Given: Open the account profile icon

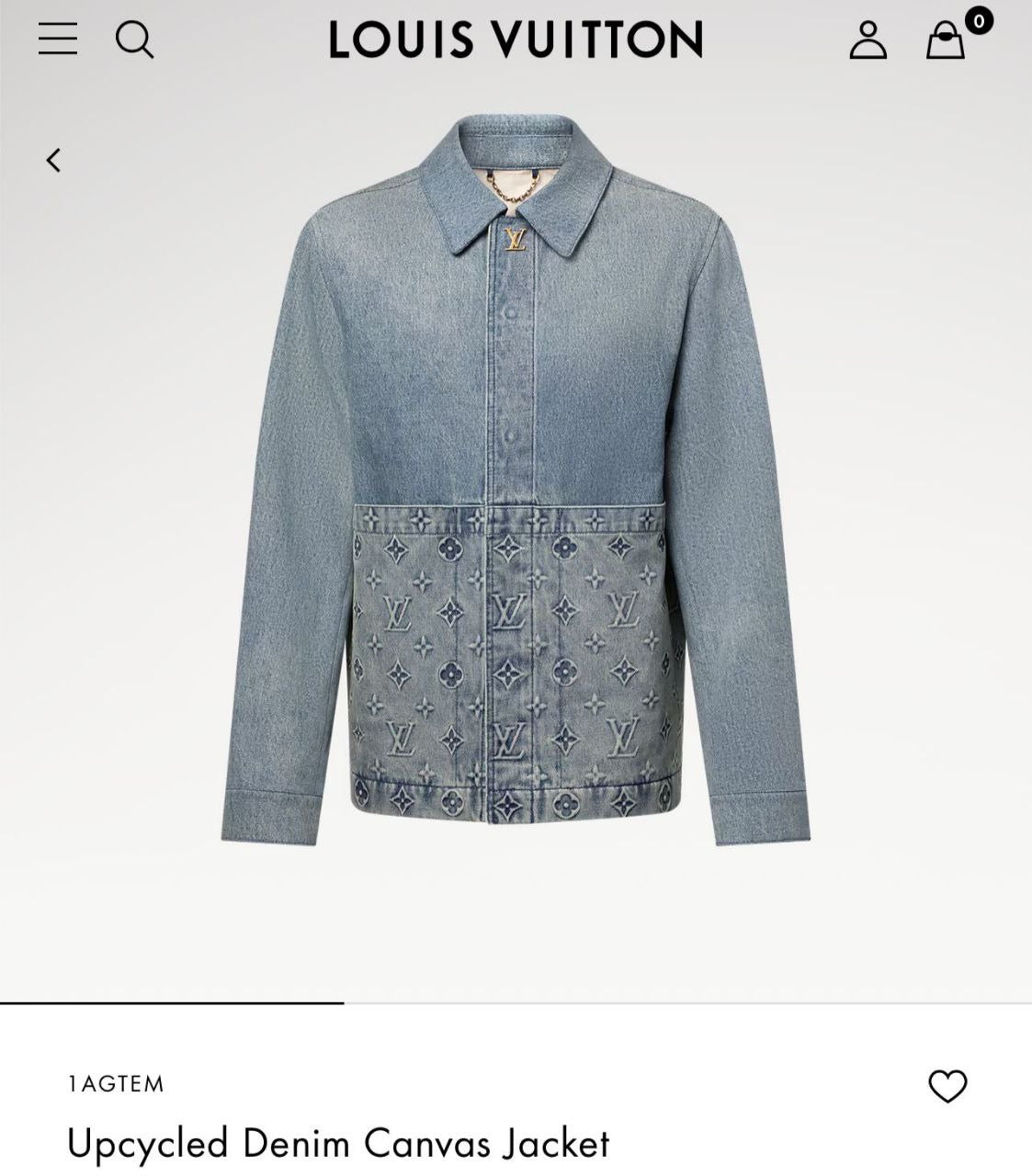Looking at the screenshot, I should coord(868,40).
